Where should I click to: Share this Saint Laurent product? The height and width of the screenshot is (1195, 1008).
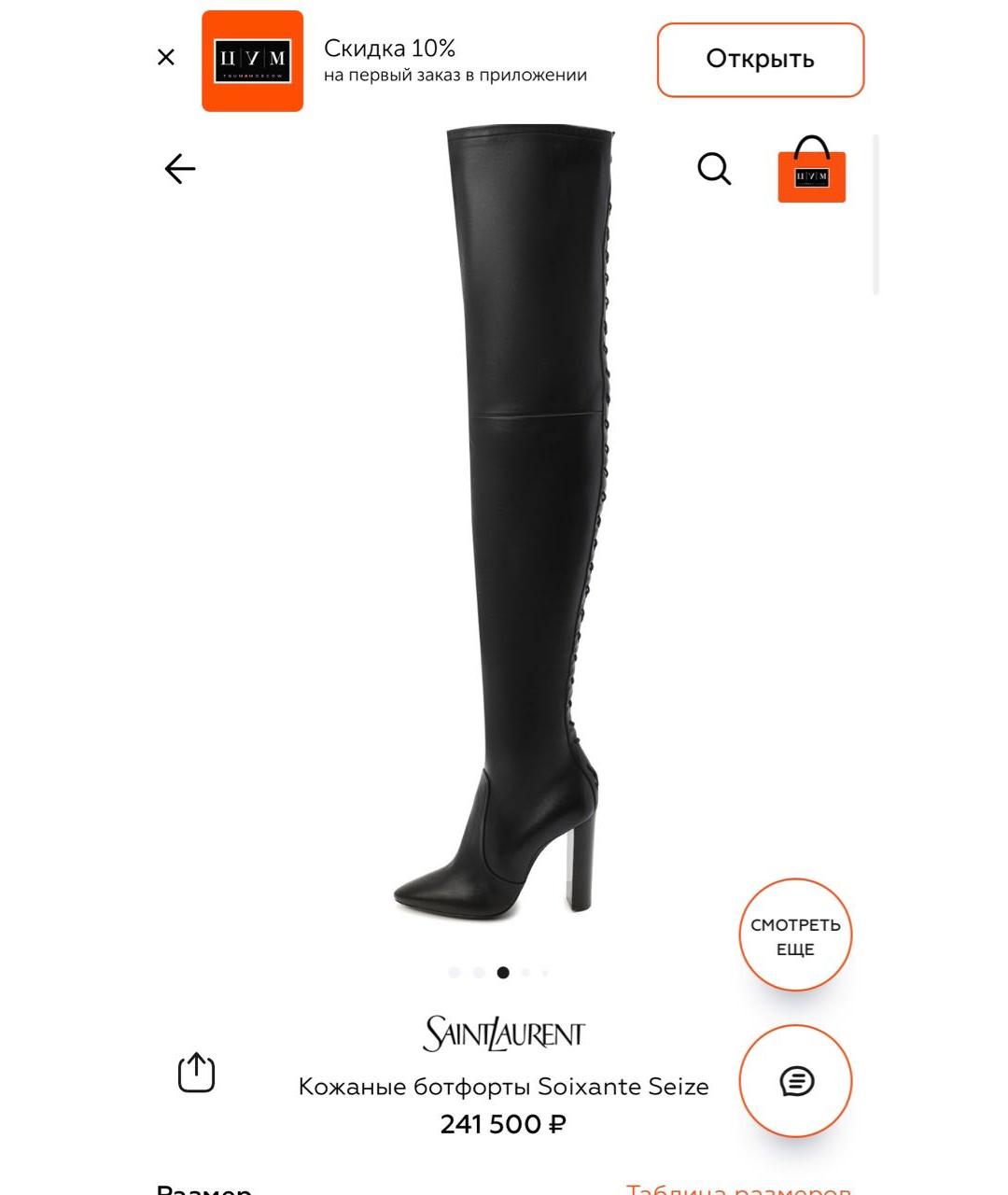point(196,1073)
